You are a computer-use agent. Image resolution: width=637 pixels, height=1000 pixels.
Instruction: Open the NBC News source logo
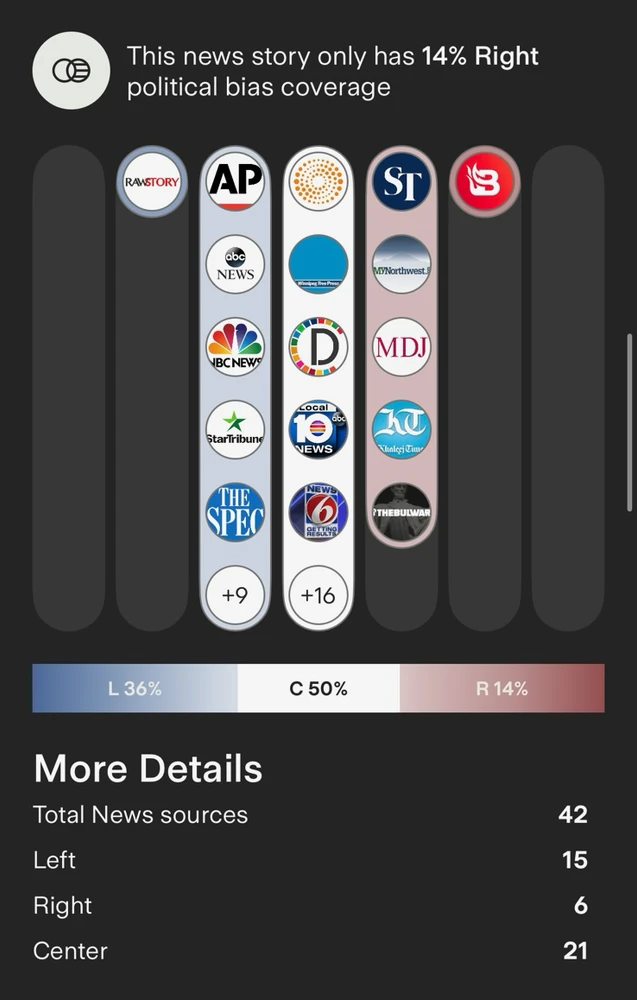point(235,347)
